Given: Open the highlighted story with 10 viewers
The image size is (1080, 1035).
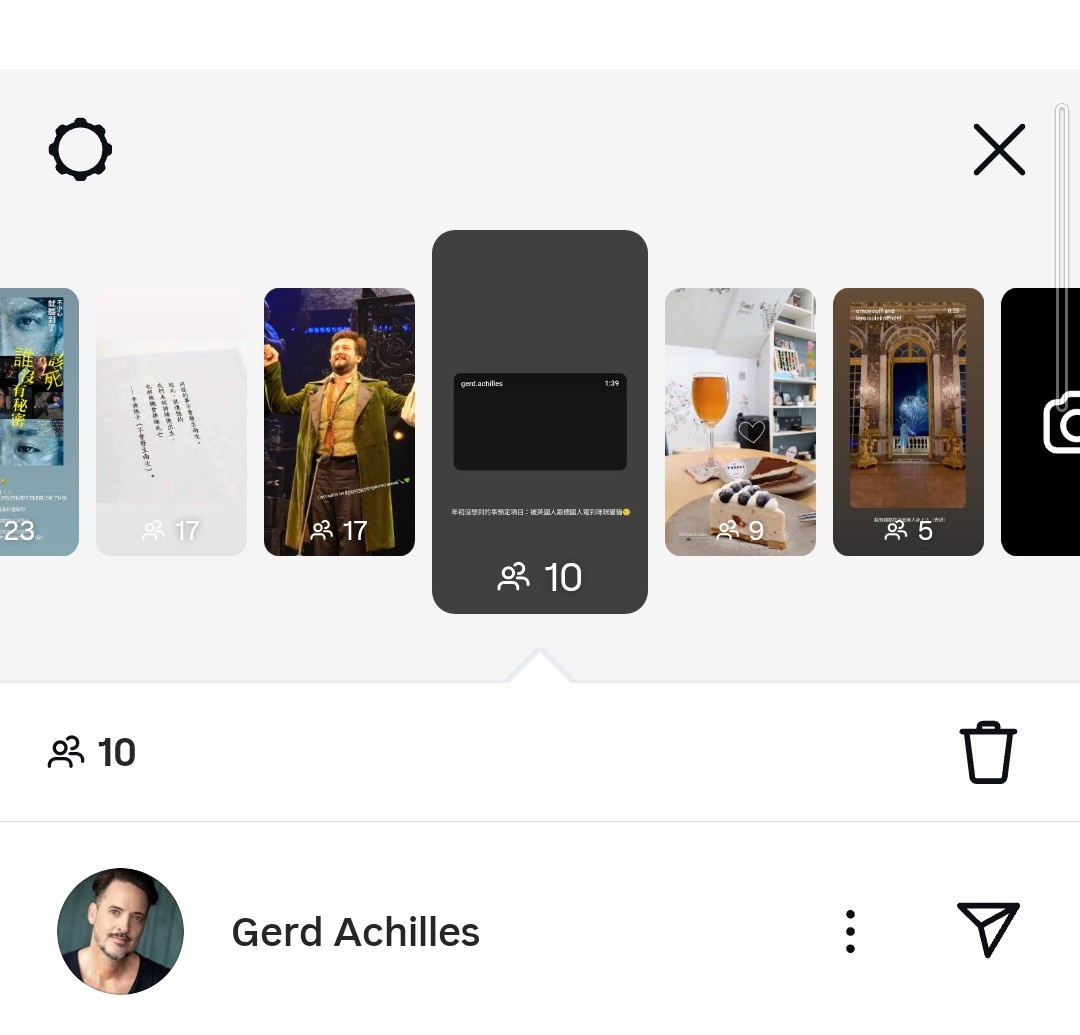Looking at the screenshot, I should coord(540,421).
